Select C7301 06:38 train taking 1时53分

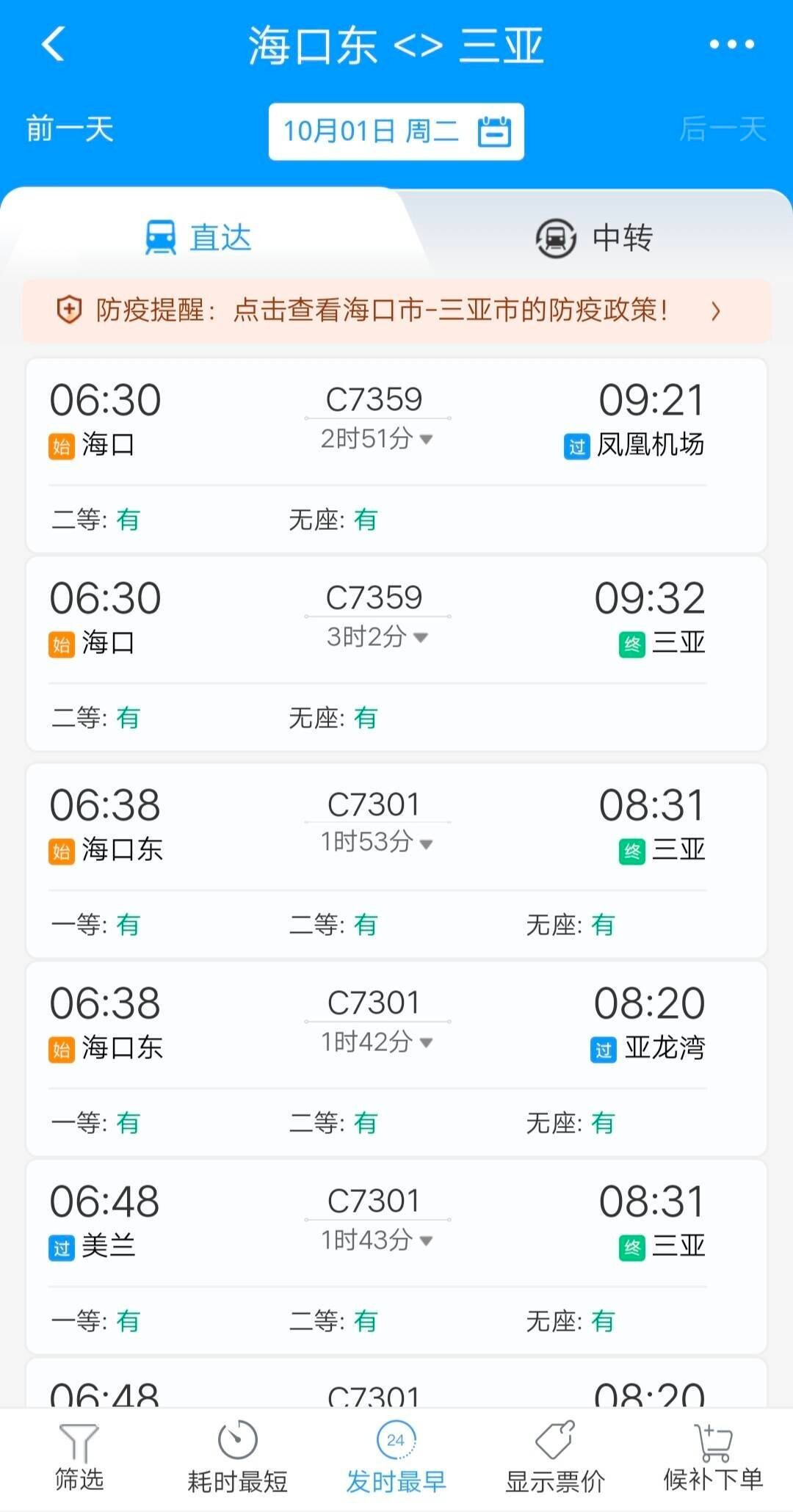pos(396,860)
